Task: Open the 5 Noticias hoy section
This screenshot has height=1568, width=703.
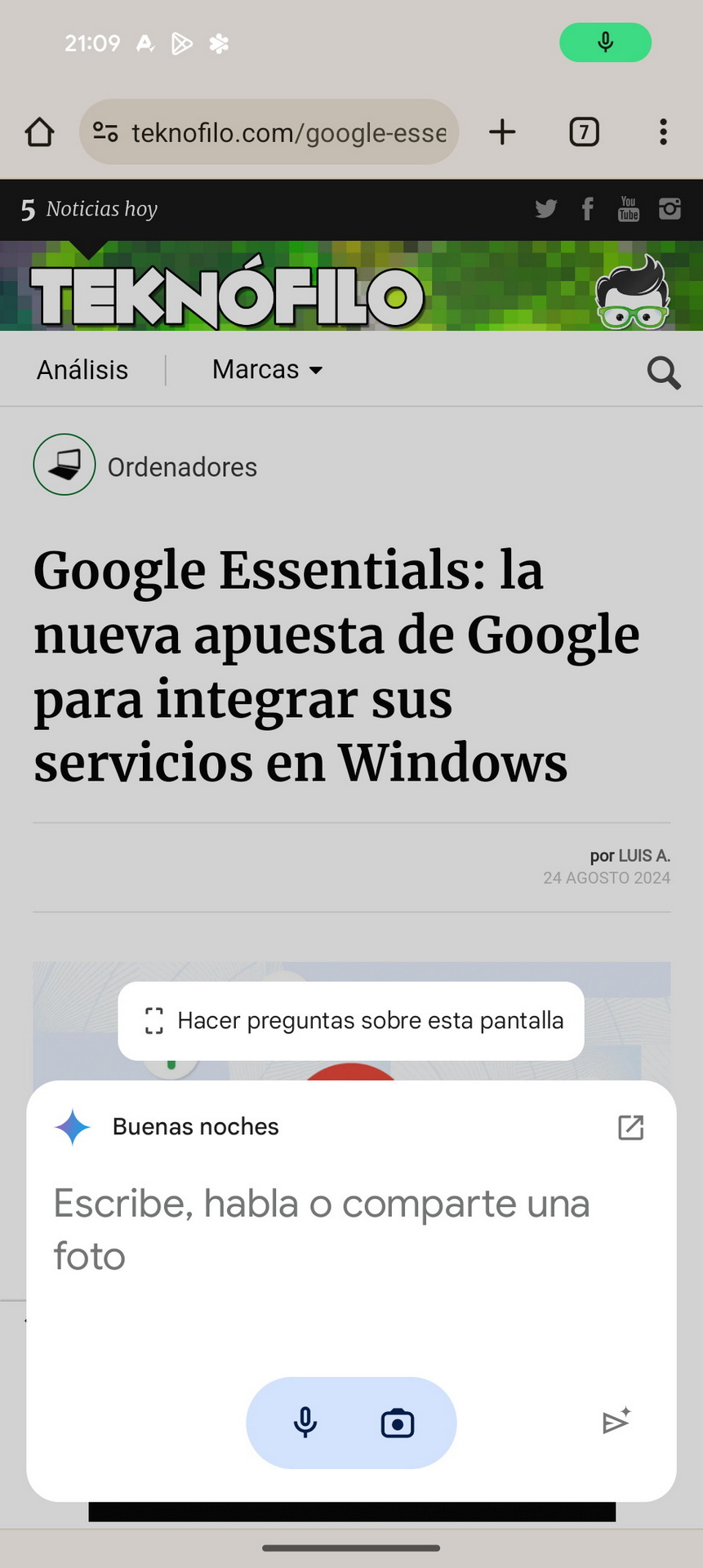Action: (x=89, y=210)
